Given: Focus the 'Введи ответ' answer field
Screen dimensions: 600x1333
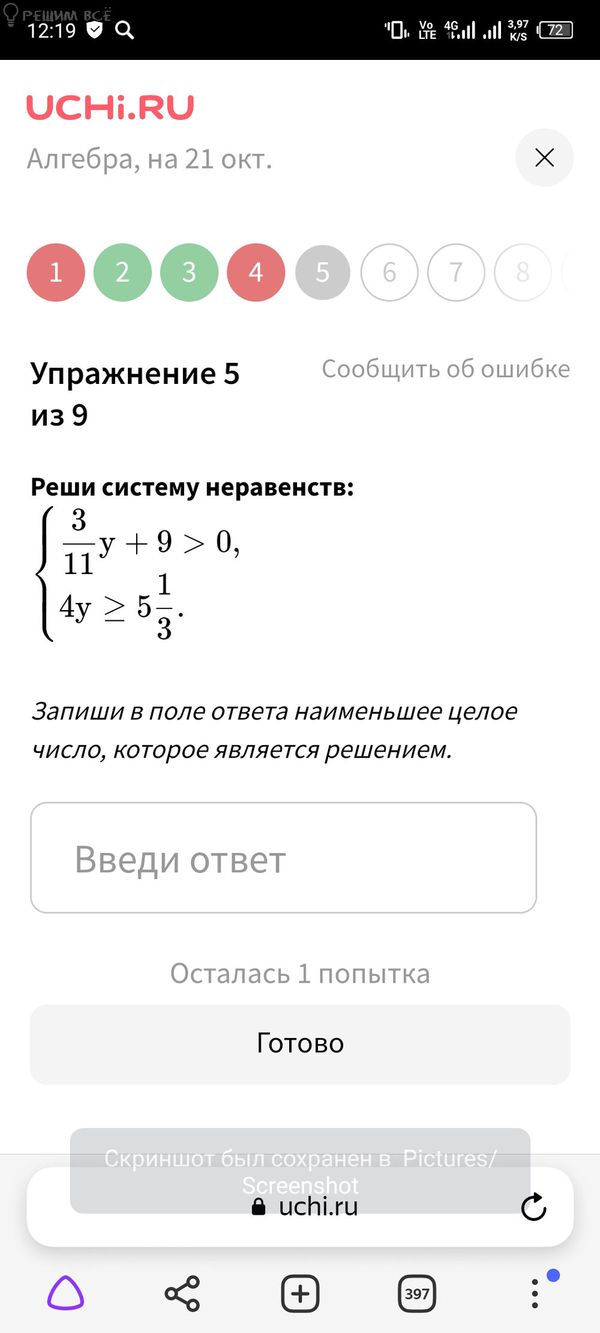Looking at the screenshot, I should pos(283,858).
